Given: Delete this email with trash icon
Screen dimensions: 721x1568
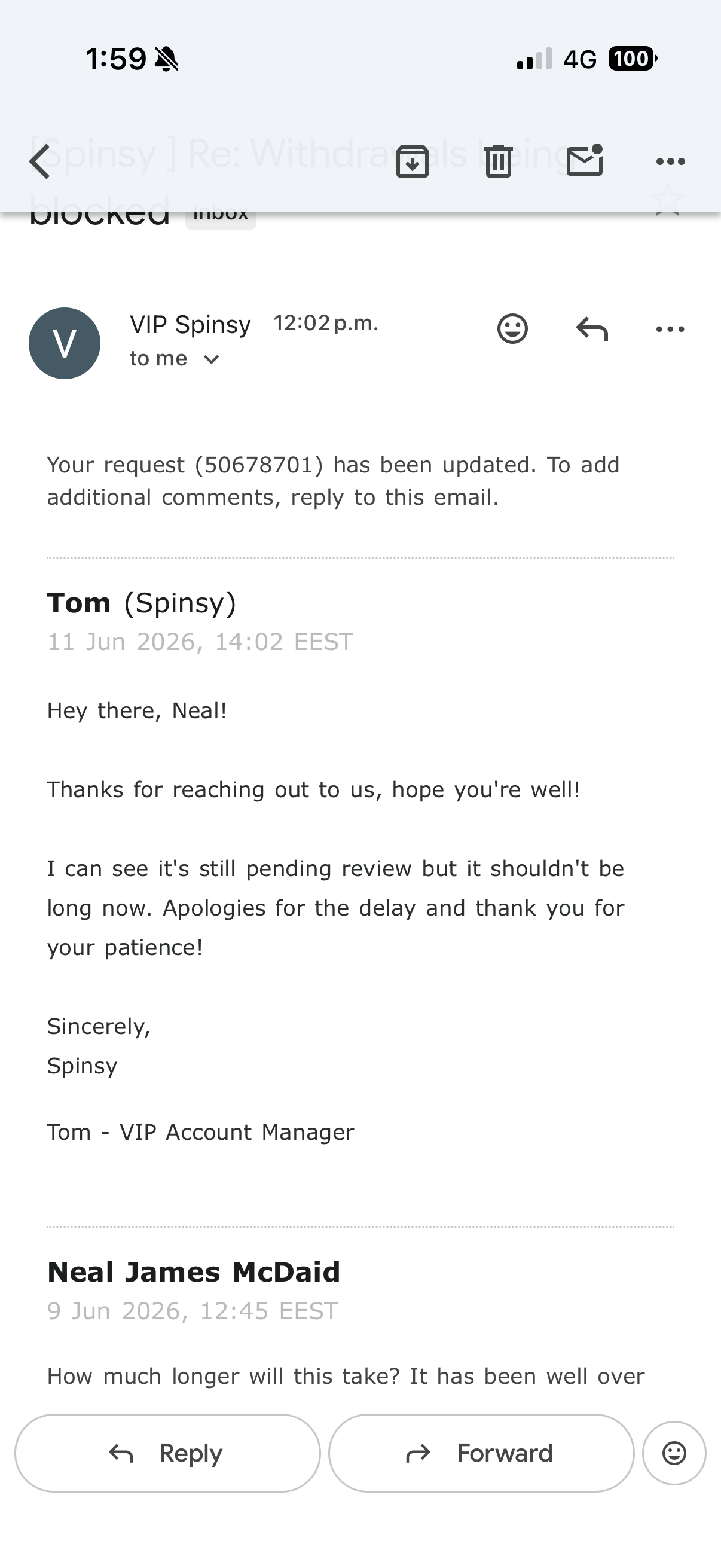Looking at the screenshot, I should [x=499, y=161].
